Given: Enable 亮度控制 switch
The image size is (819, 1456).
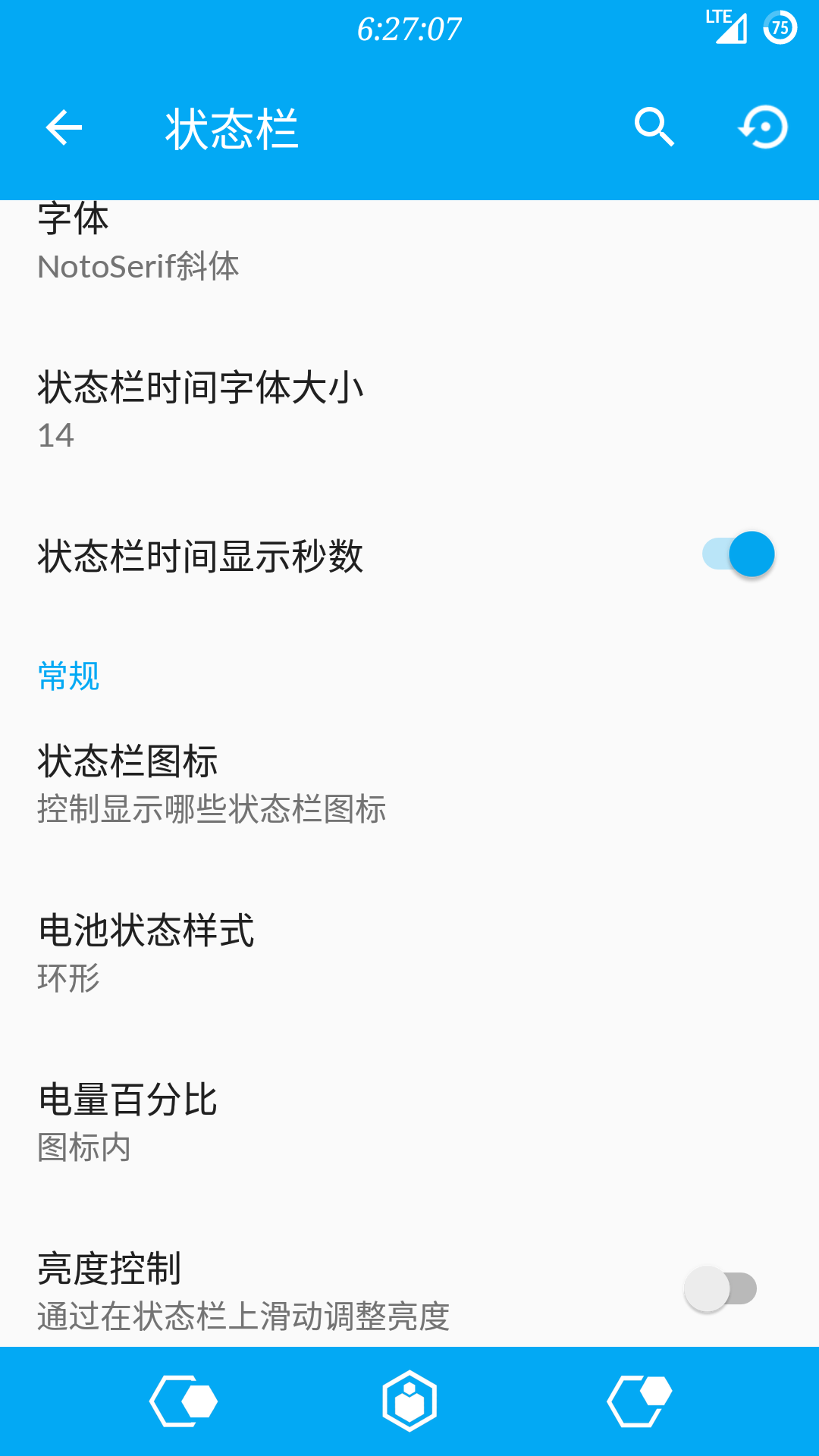Looking at the screenshot, I should (x=720, y=1288).
